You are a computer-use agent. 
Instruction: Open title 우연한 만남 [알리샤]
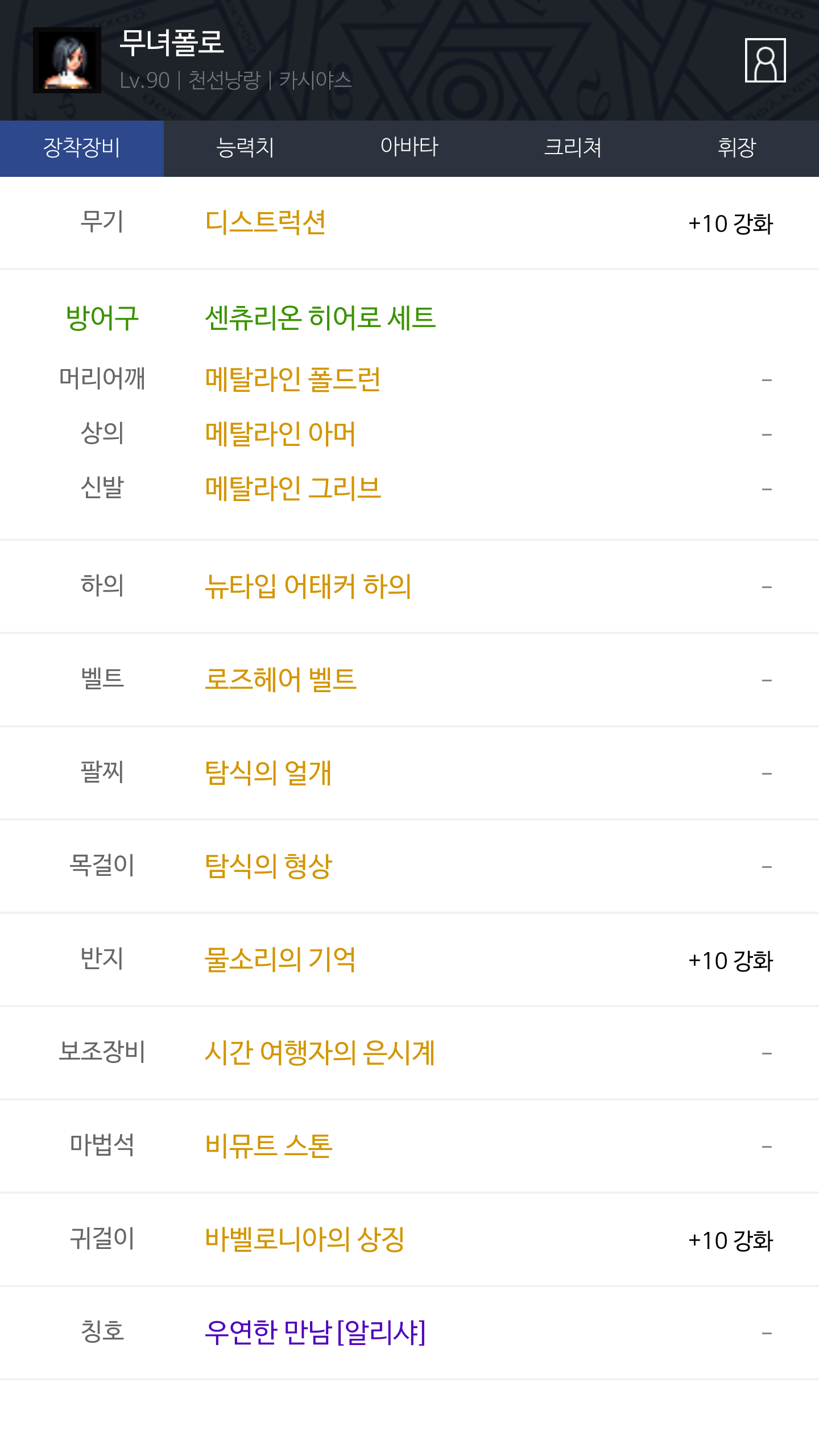tap(315, 1333)
